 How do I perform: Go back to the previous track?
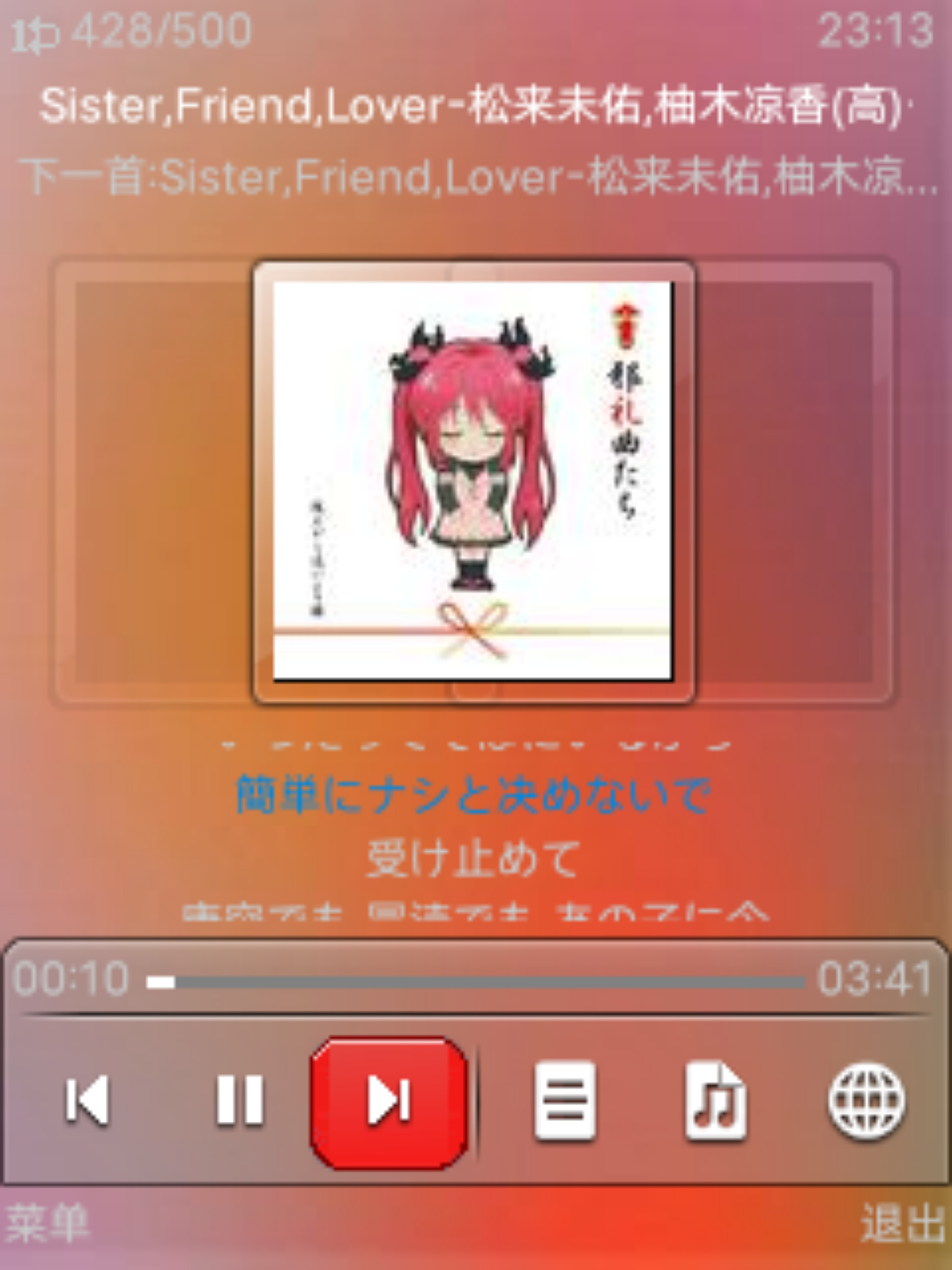86,1101
